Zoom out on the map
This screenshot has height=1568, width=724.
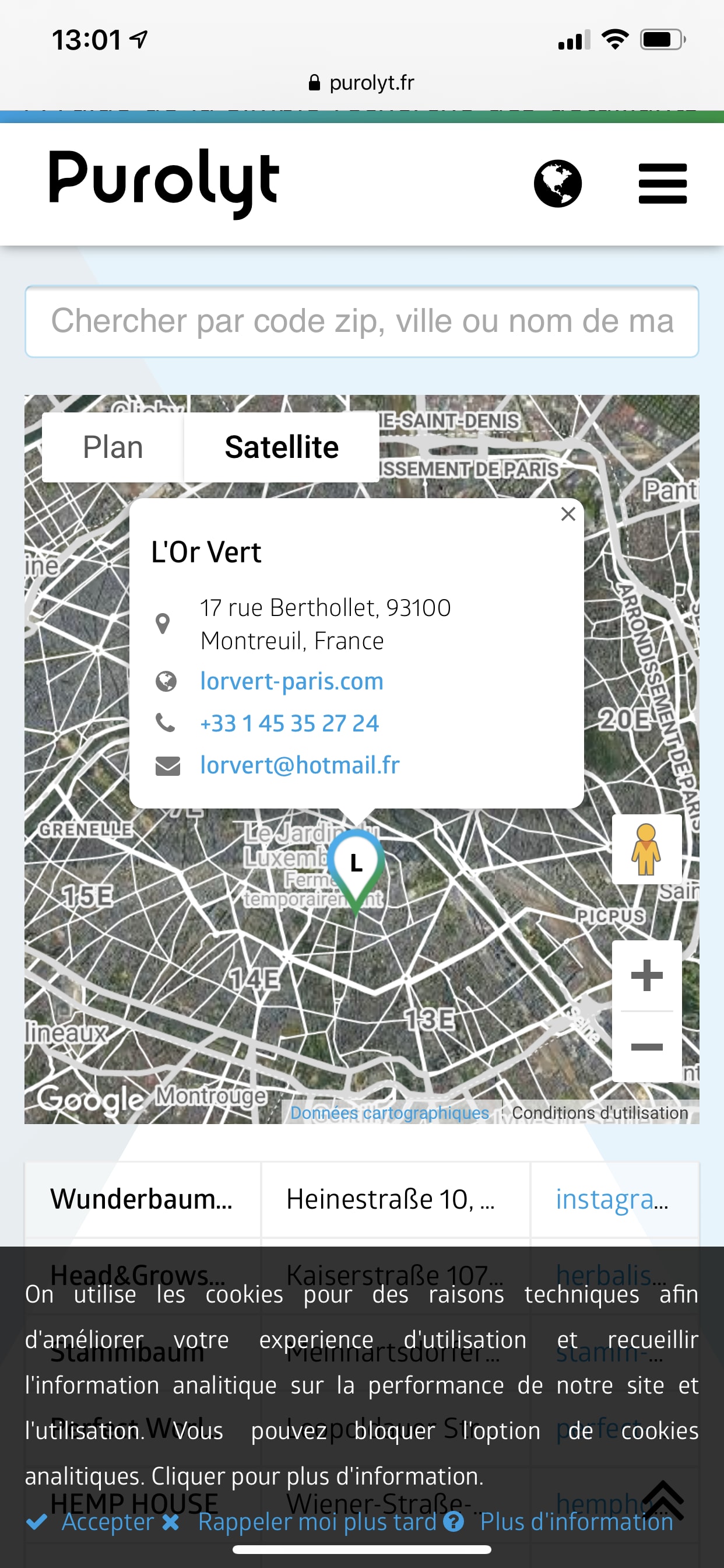pos(646,1047)
